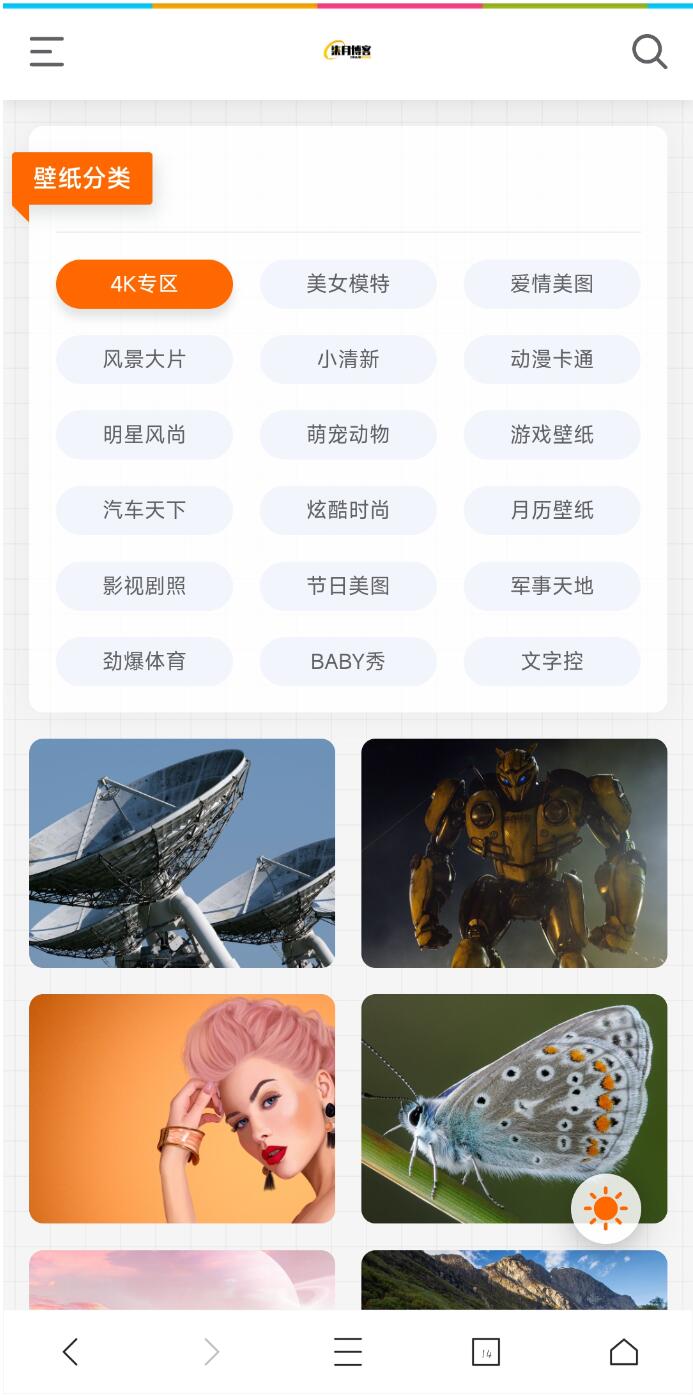Choose the 爱情美图 category
Viewport: 693px width, 1396px height.
tap(551, 284)
